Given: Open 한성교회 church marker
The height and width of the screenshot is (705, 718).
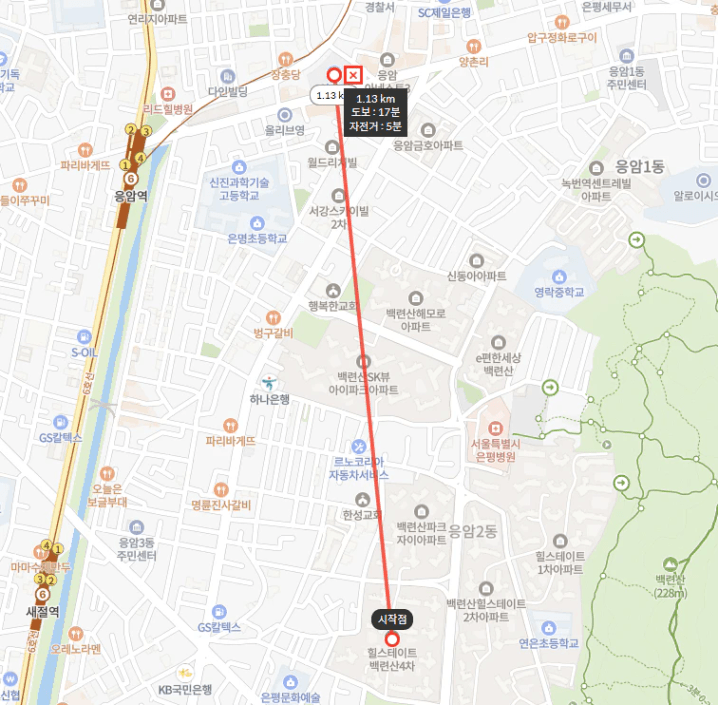Looking at the screenshot, I should 363,497.
